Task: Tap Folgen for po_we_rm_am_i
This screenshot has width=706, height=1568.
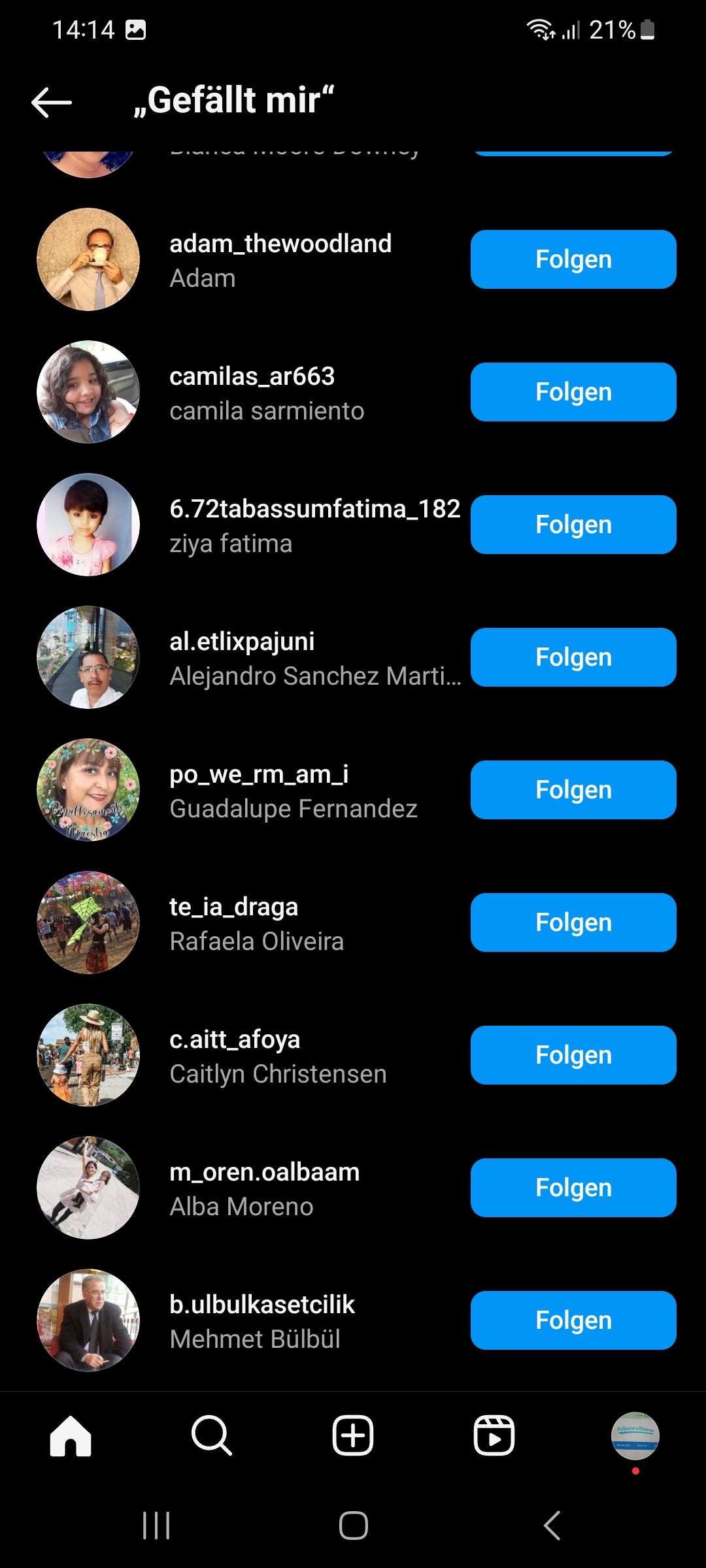Action: coord(573,790)
